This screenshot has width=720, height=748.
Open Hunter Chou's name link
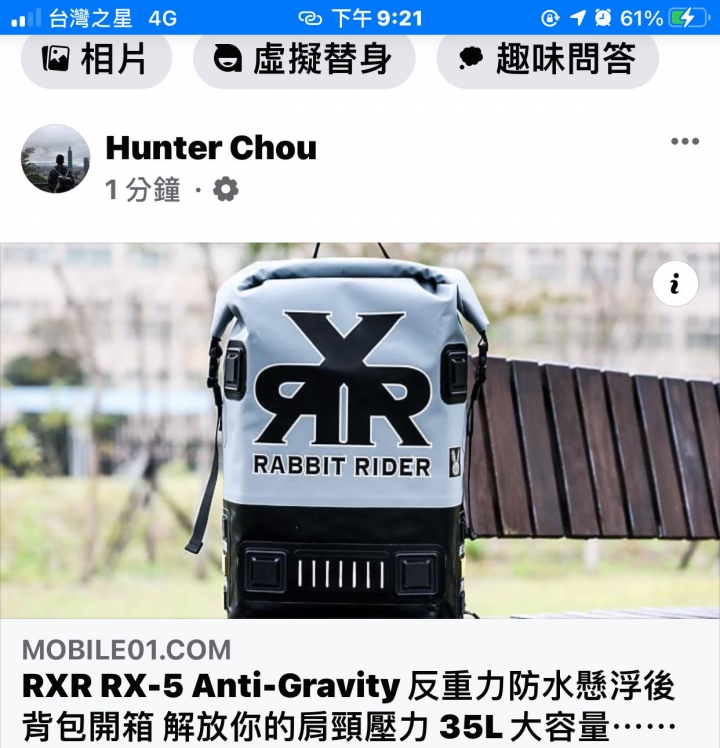tap(211, 148)
